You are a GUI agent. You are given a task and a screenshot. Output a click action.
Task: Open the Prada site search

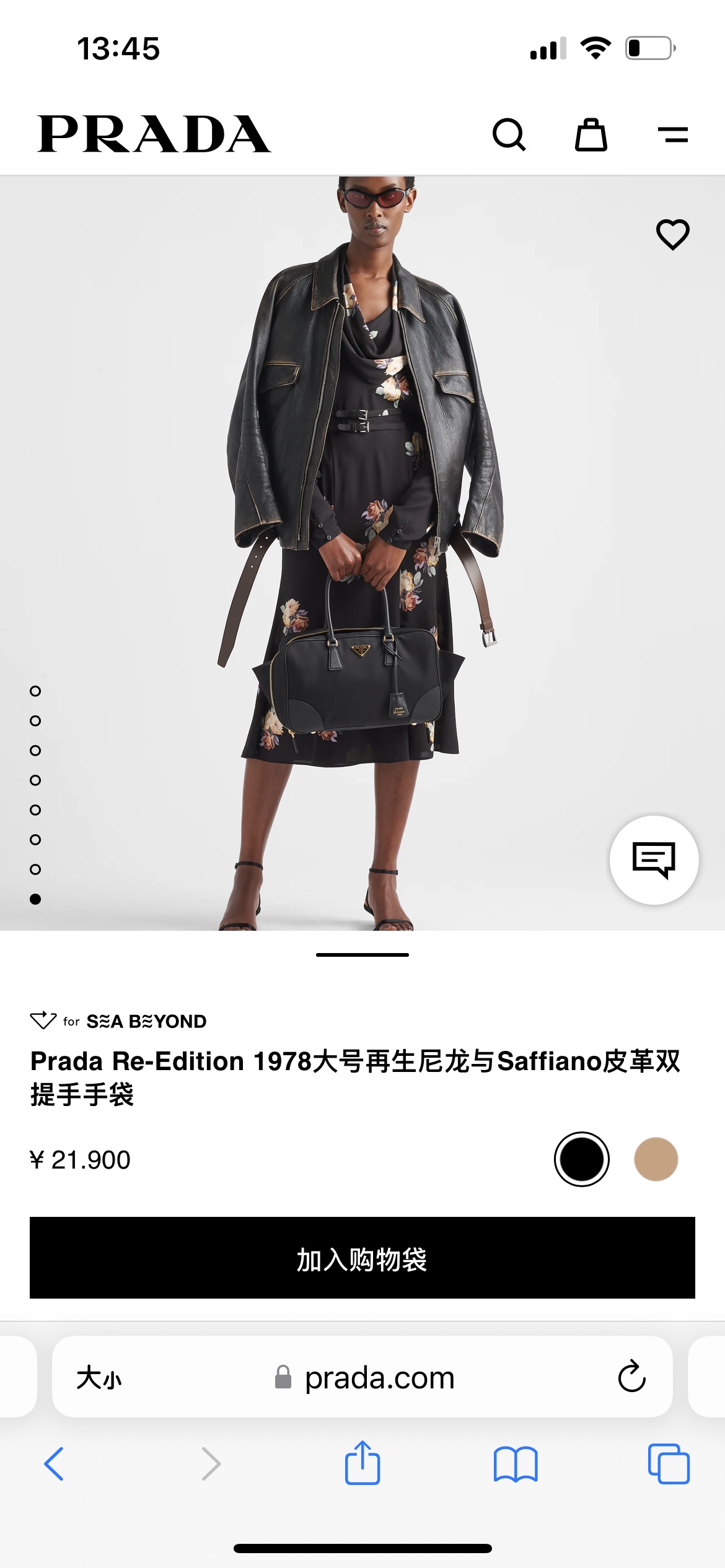click(x=509, y=134)
